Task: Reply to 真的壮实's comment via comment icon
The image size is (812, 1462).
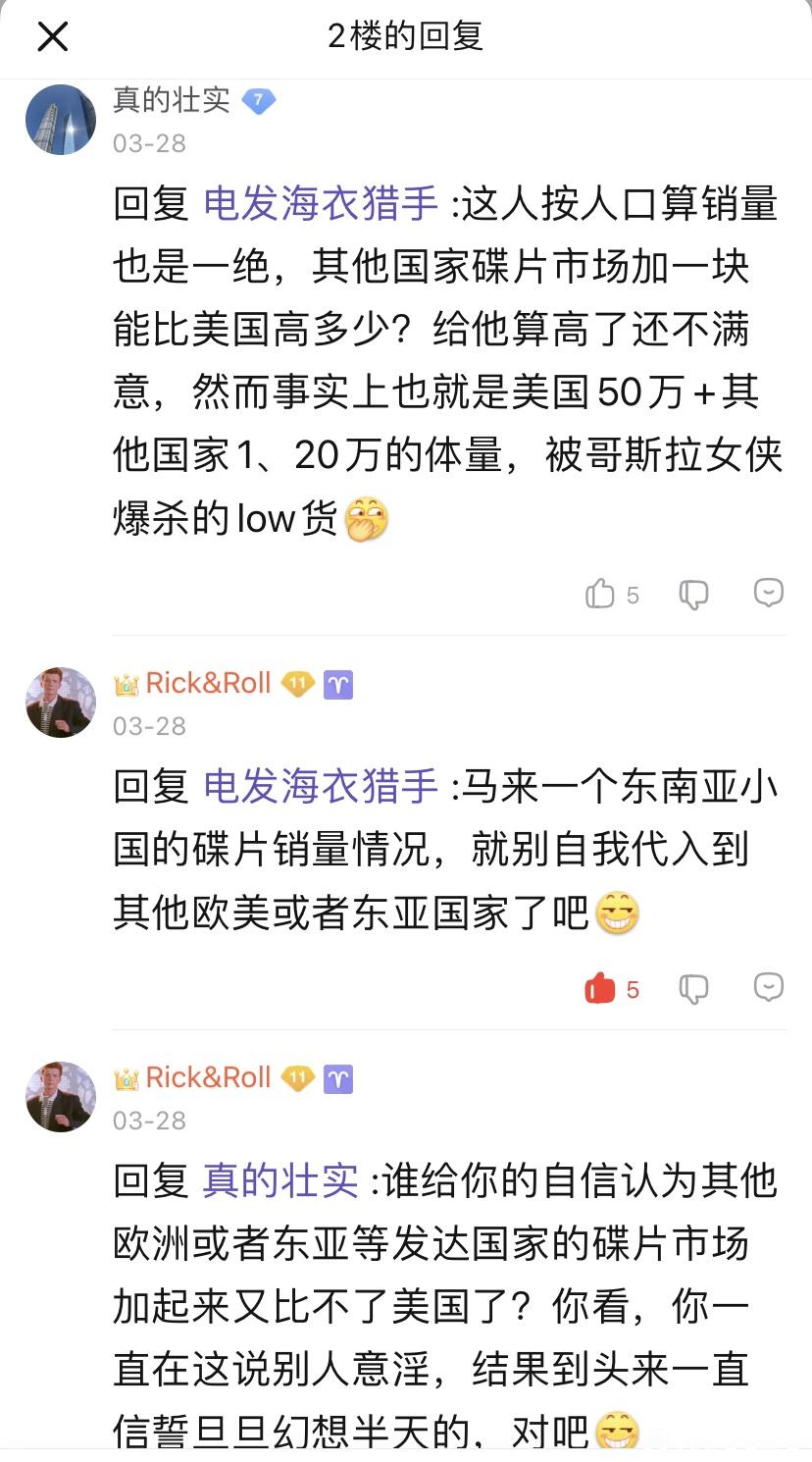Action: click(769, 593)
